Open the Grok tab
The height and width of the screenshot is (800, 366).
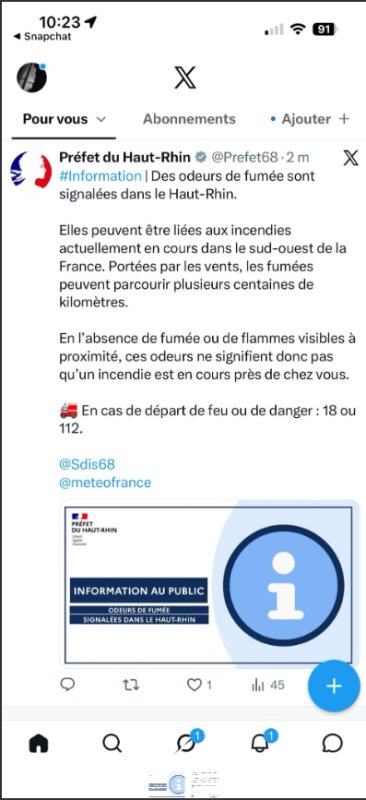(187, 743)
